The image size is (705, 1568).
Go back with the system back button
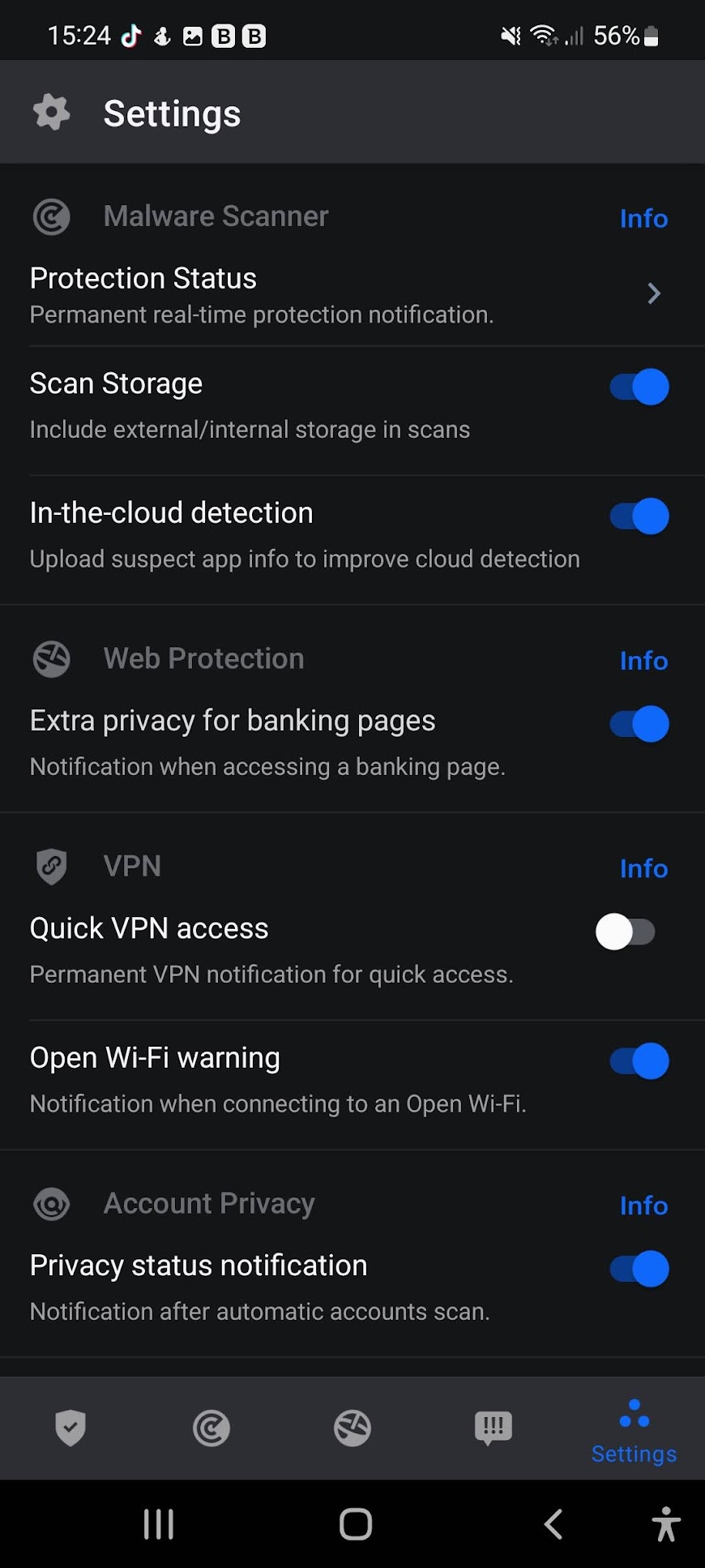coord(553,1524)
